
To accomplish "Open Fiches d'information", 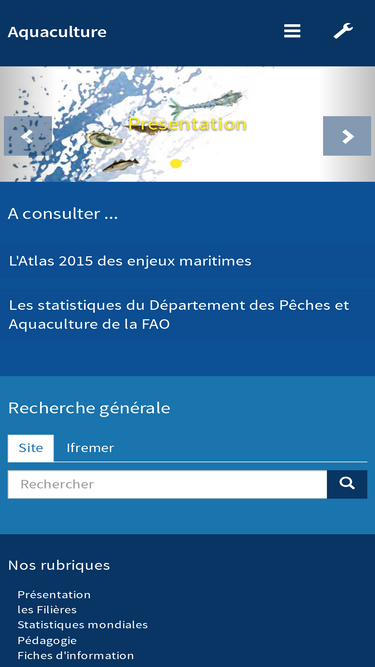I will tap(76, 656).
